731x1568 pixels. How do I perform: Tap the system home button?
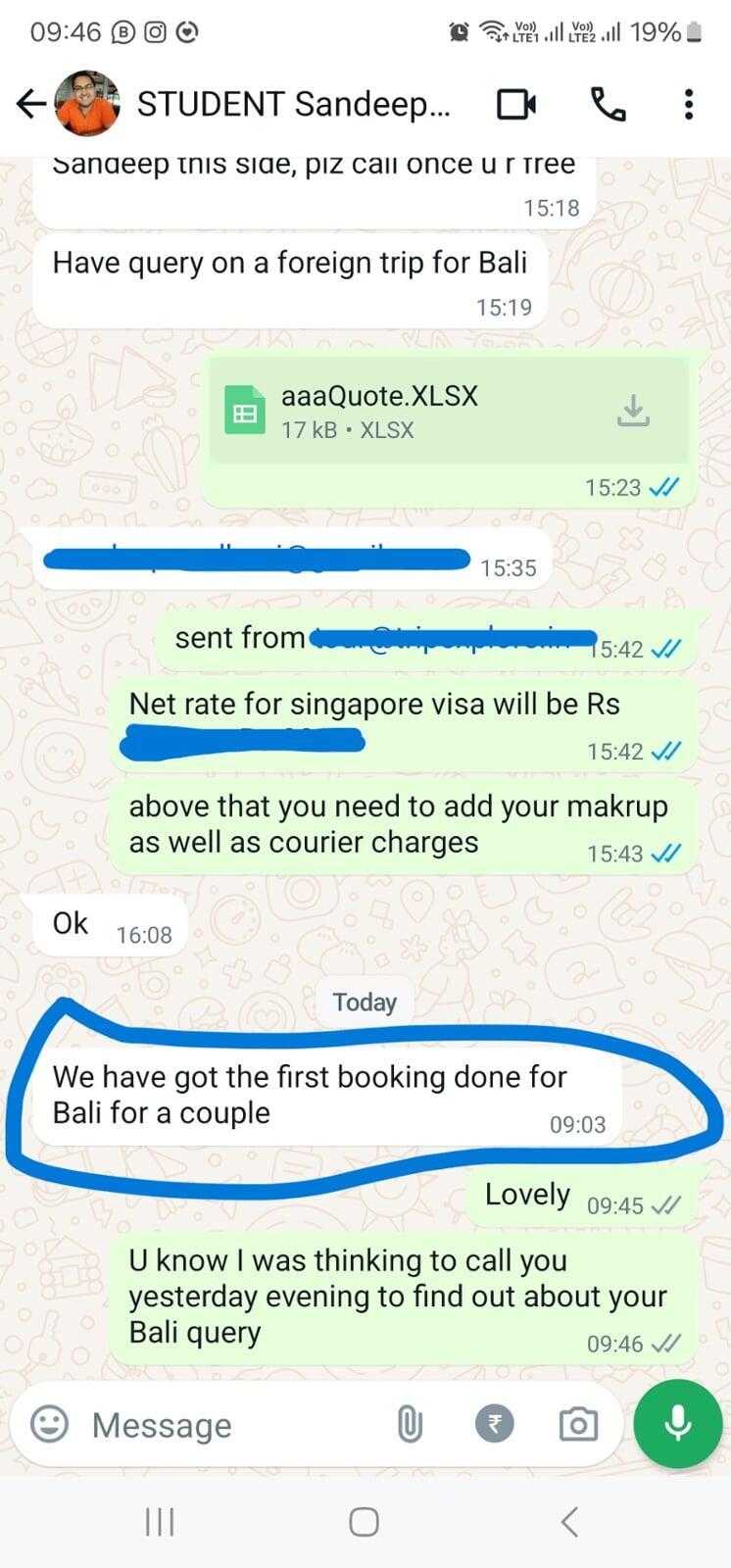[365, 1522]
